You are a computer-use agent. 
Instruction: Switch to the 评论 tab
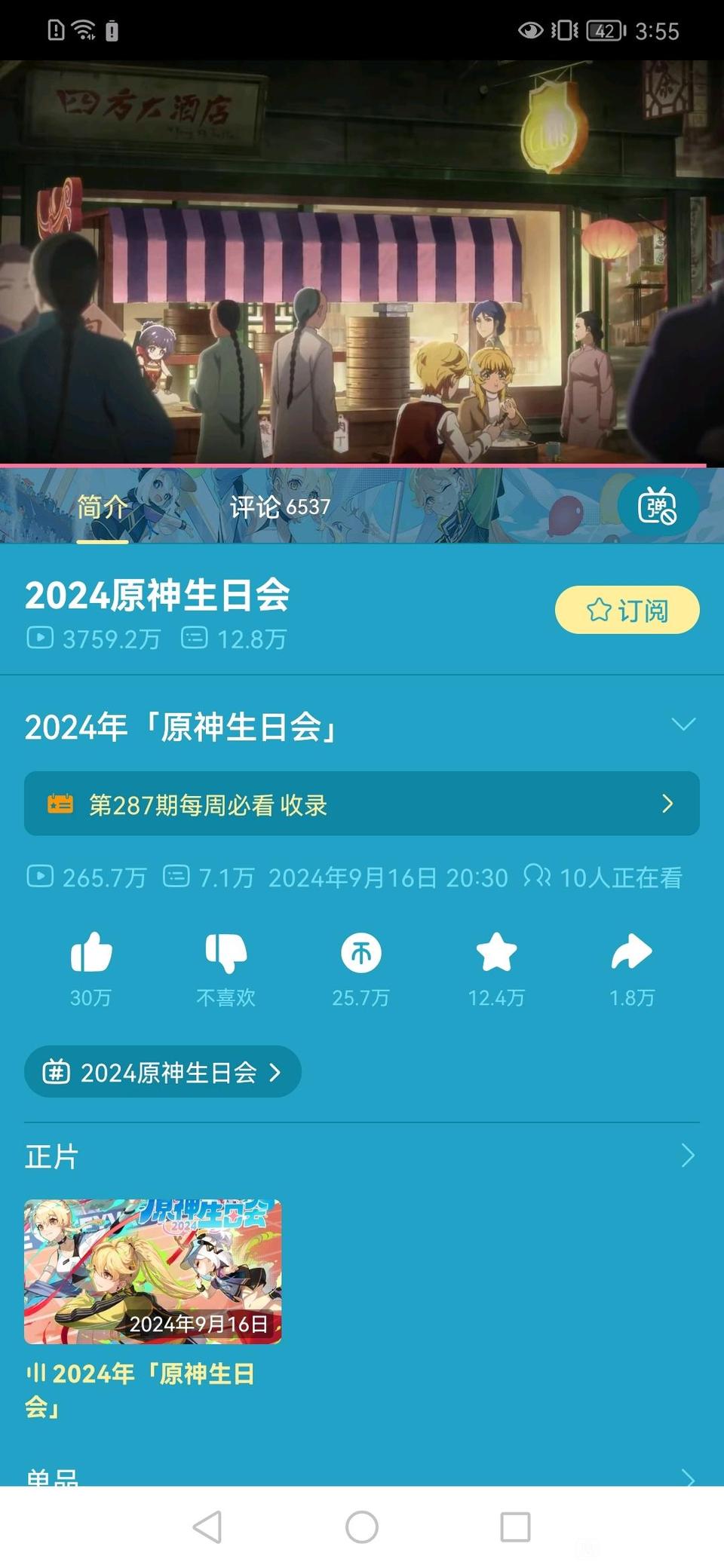[280, 507]
